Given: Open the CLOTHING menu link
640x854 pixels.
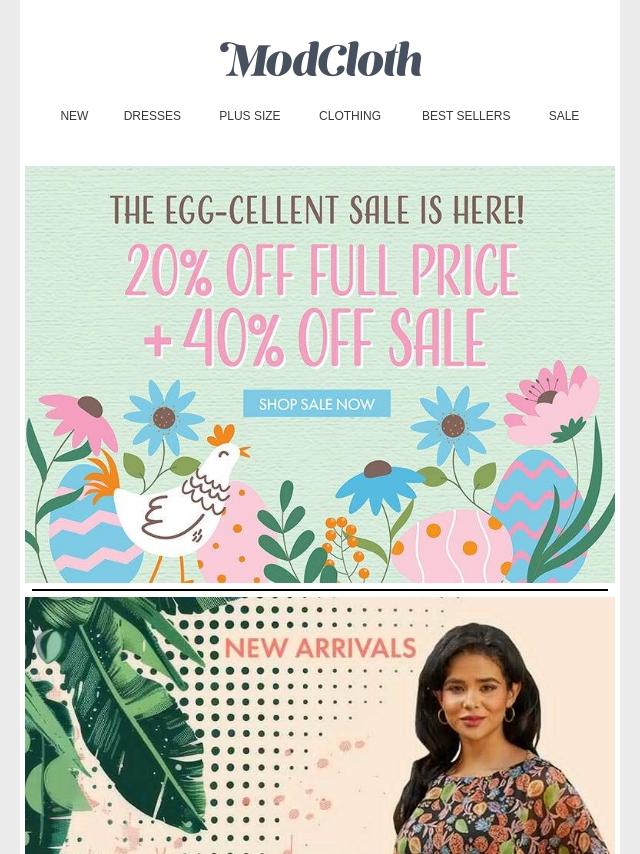Looking at the screenshot, I should [x=350, y=115].
